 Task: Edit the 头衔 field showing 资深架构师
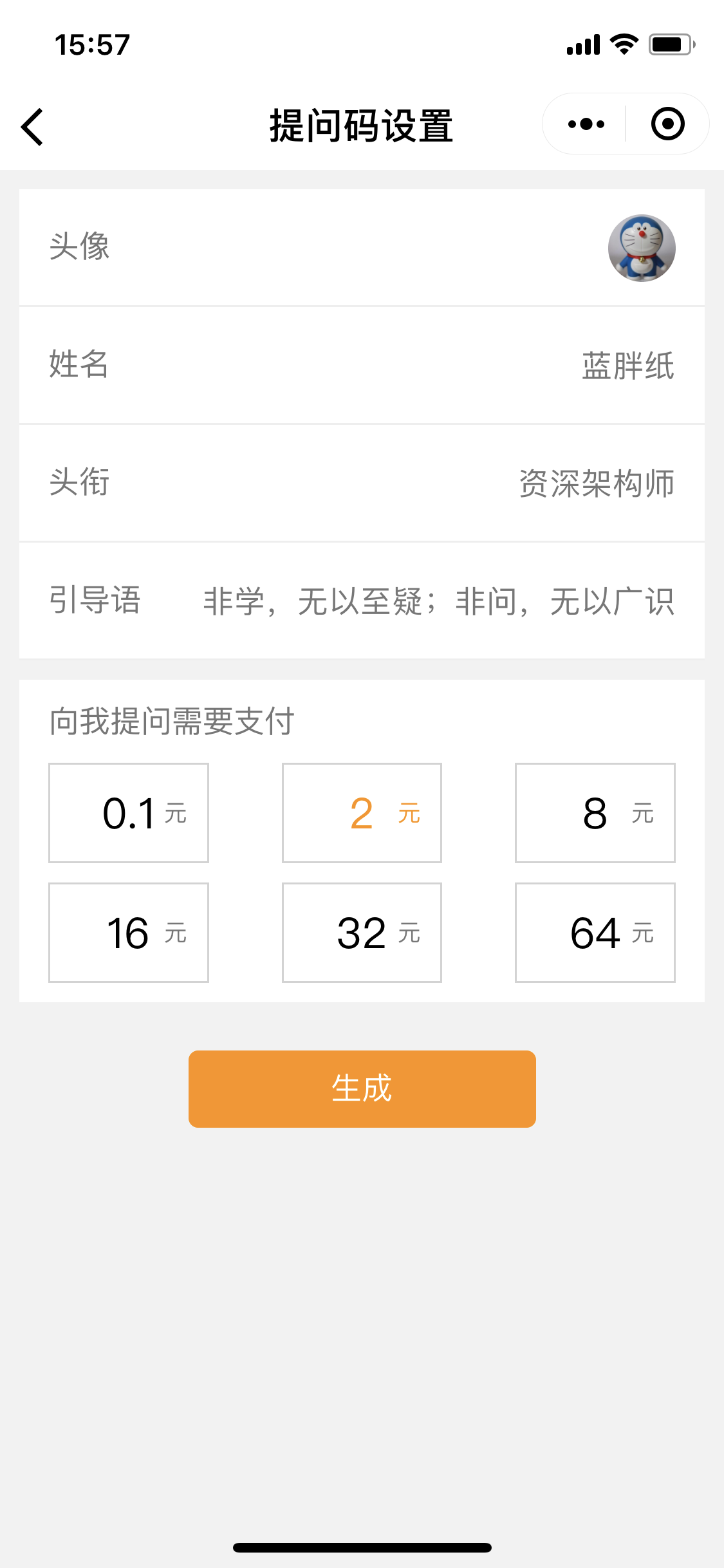[596, 483]
